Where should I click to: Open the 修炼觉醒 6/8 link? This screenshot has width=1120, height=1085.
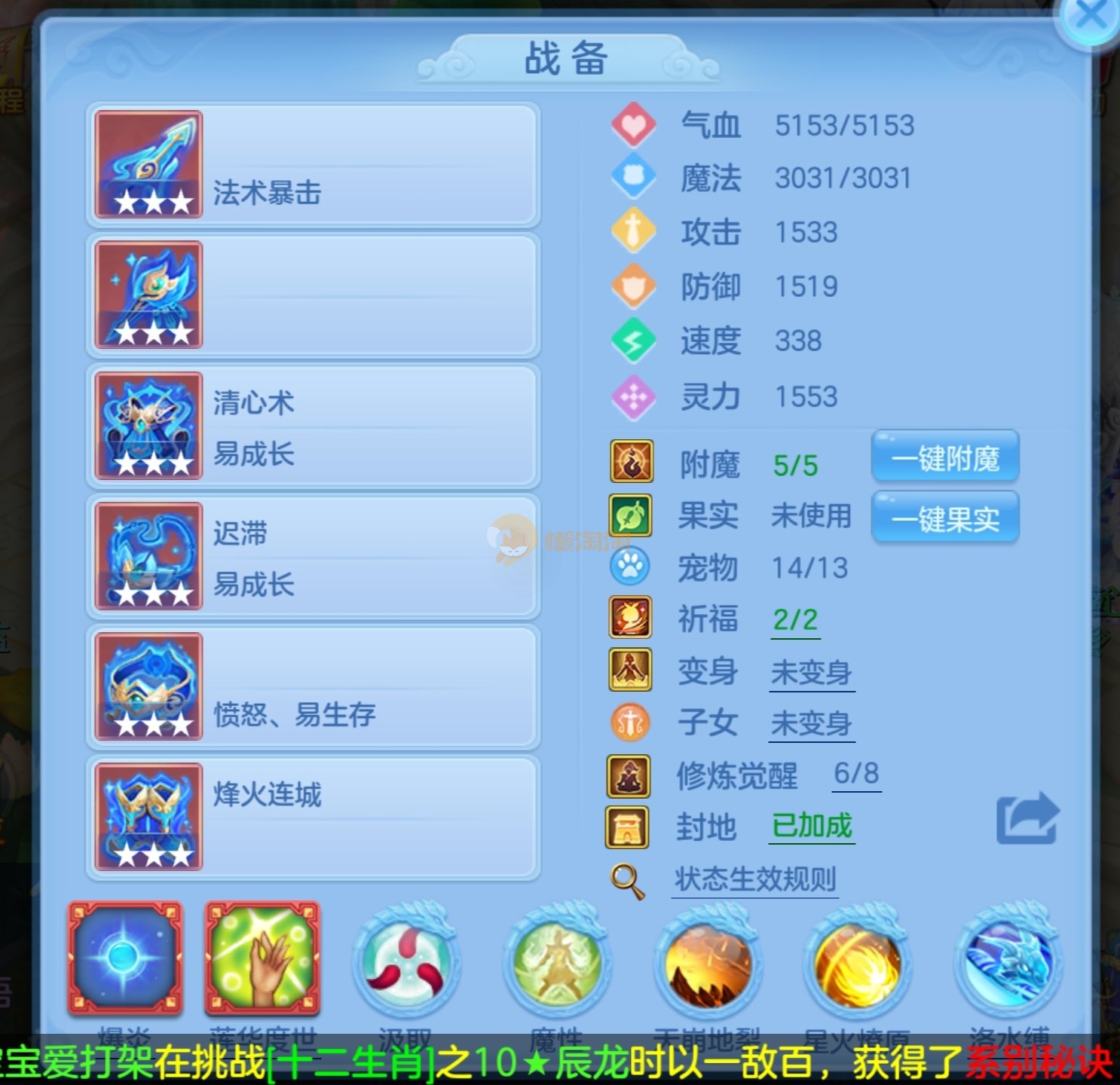tap(856, 774)
